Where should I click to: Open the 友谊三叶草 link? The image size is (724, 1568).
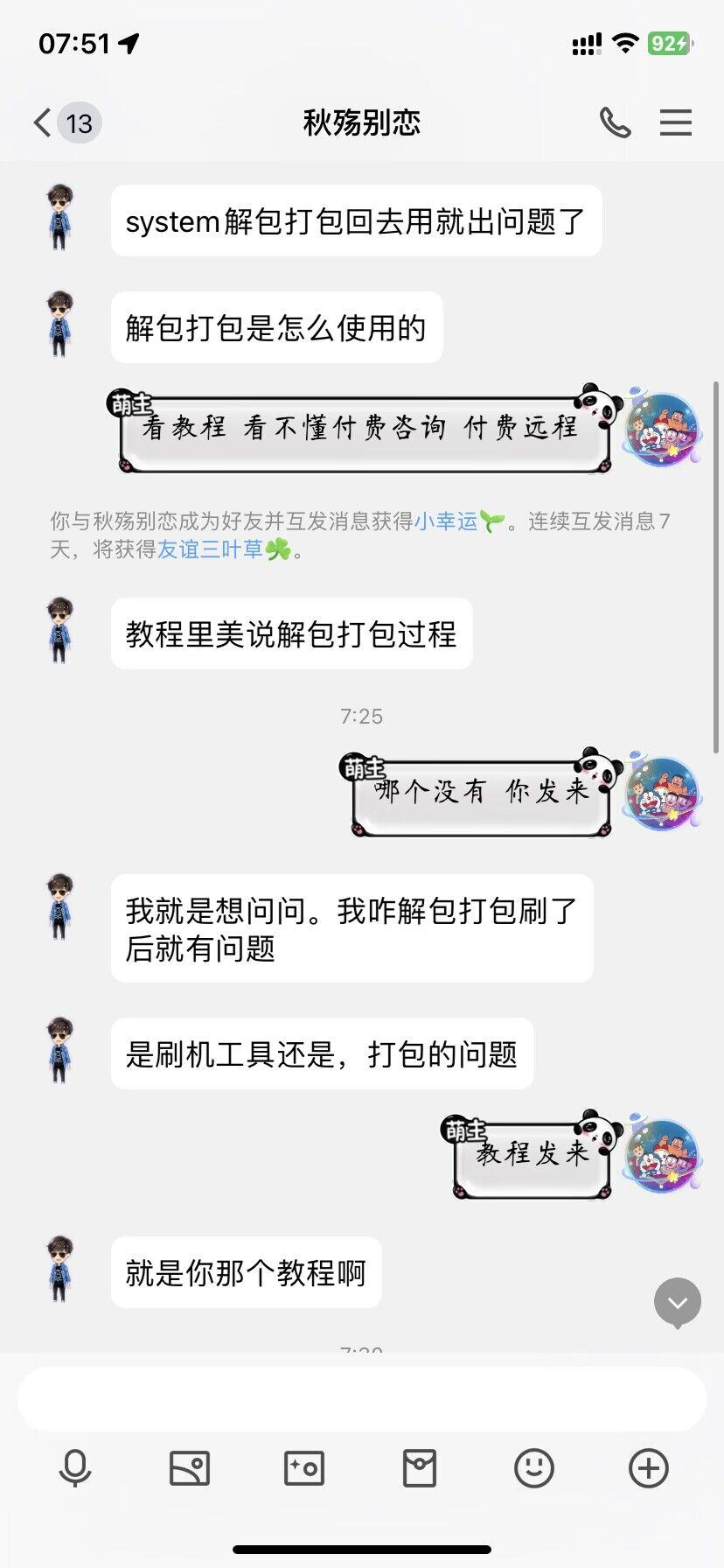pyautogui.click(x=210, y=549)
